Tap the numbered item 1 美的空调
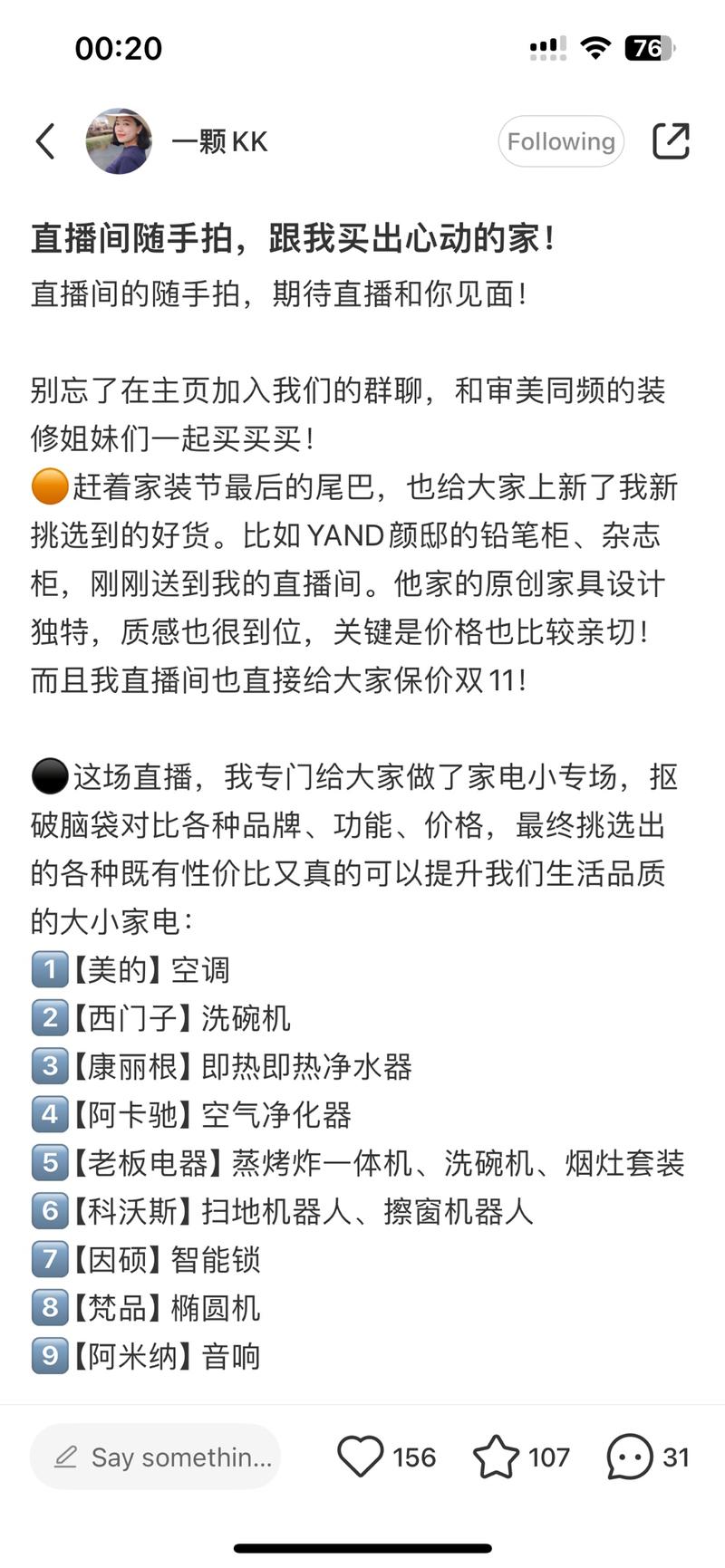Viewport: 725px width, 1568px height. coord(130,969)
